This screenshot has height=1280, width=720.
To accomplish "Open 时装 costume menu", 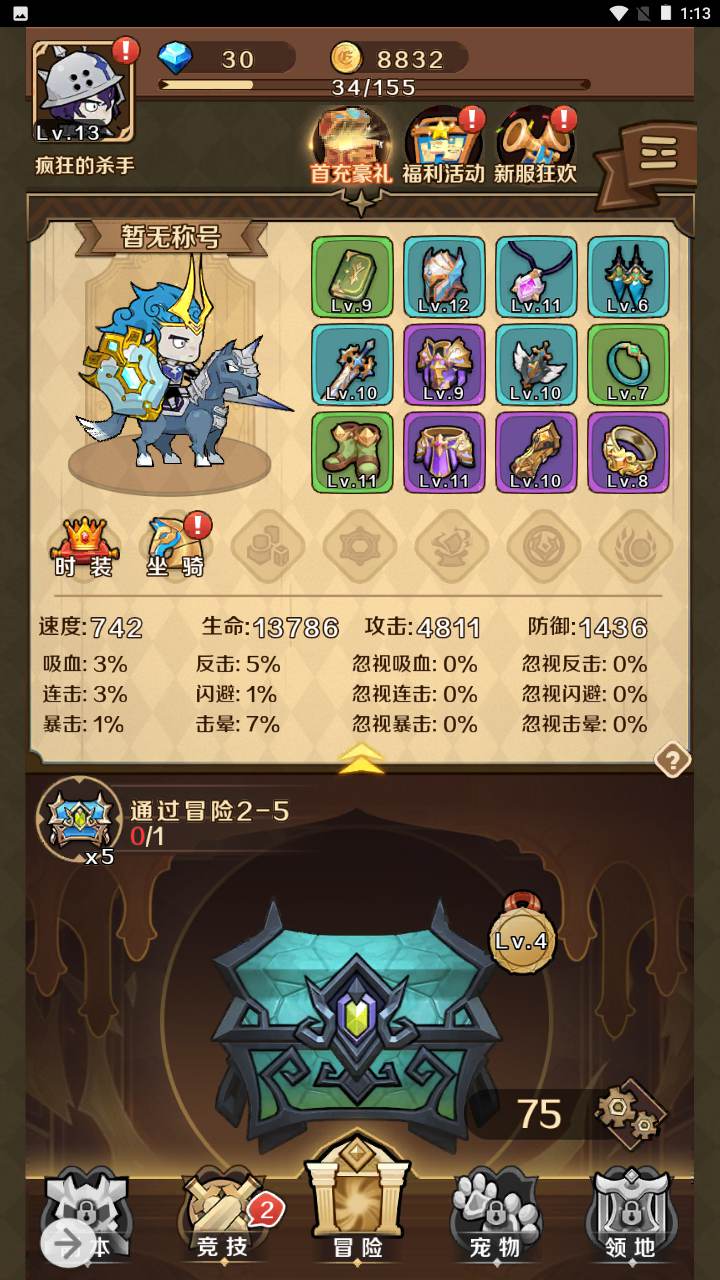I will 84,546.
